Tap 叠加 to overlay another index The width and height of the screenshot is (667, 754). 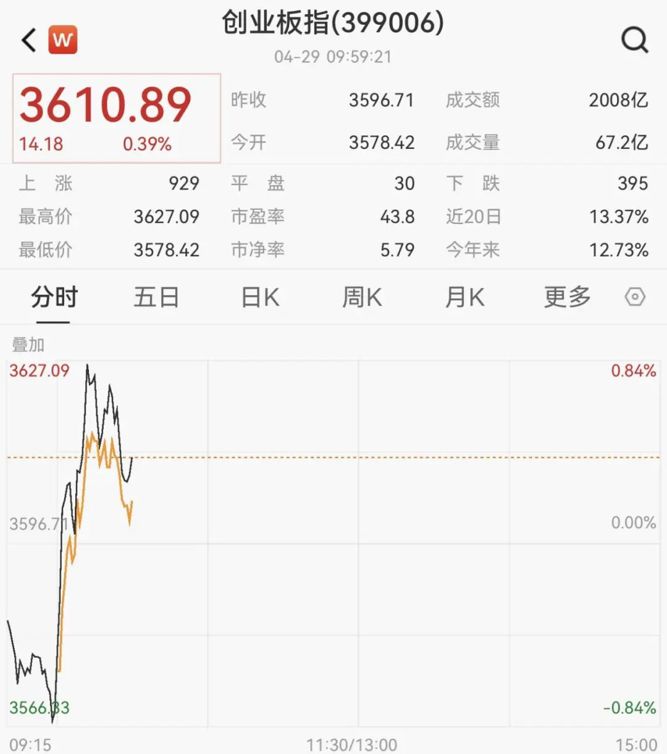(x=27, y=344)
